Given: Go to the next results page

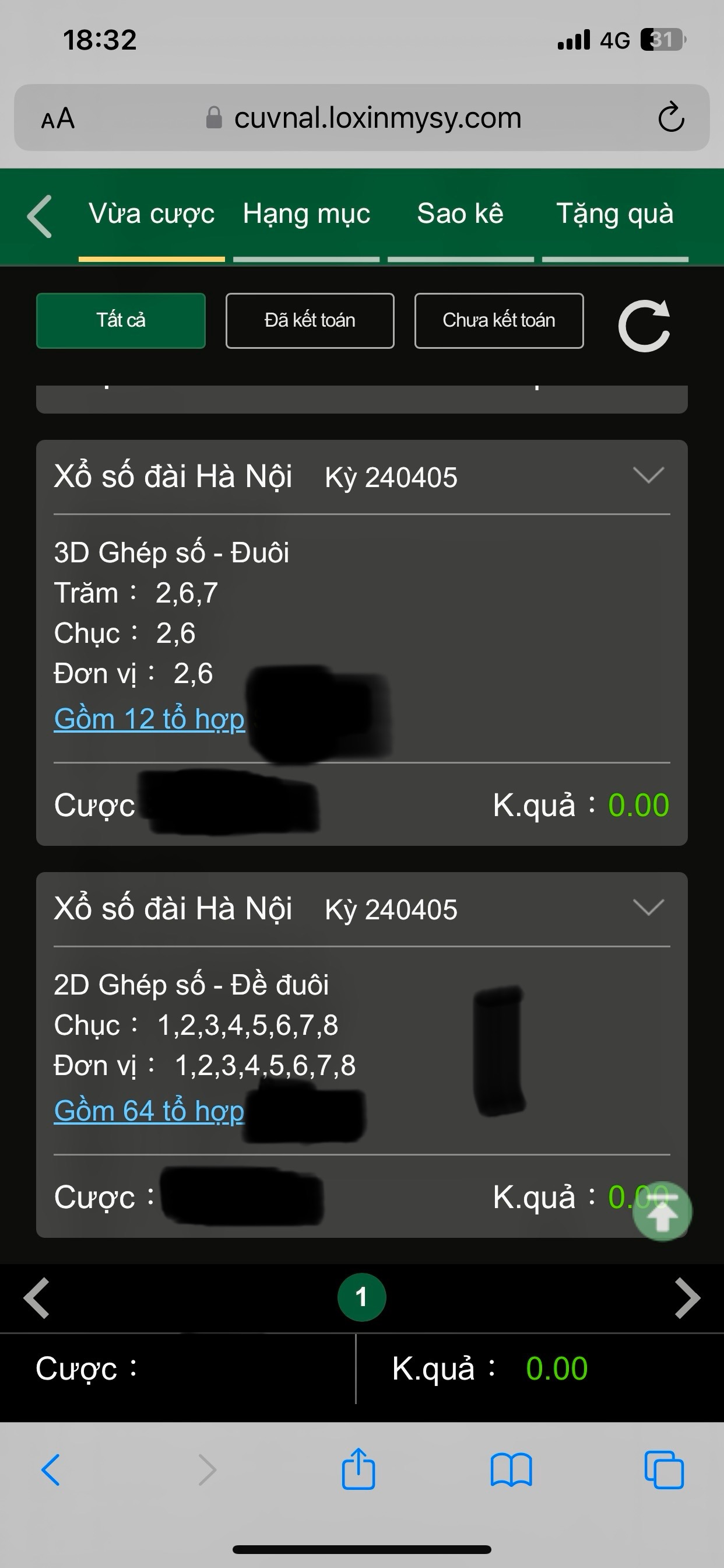Looking at the screenshot, I should (687, 1298).
